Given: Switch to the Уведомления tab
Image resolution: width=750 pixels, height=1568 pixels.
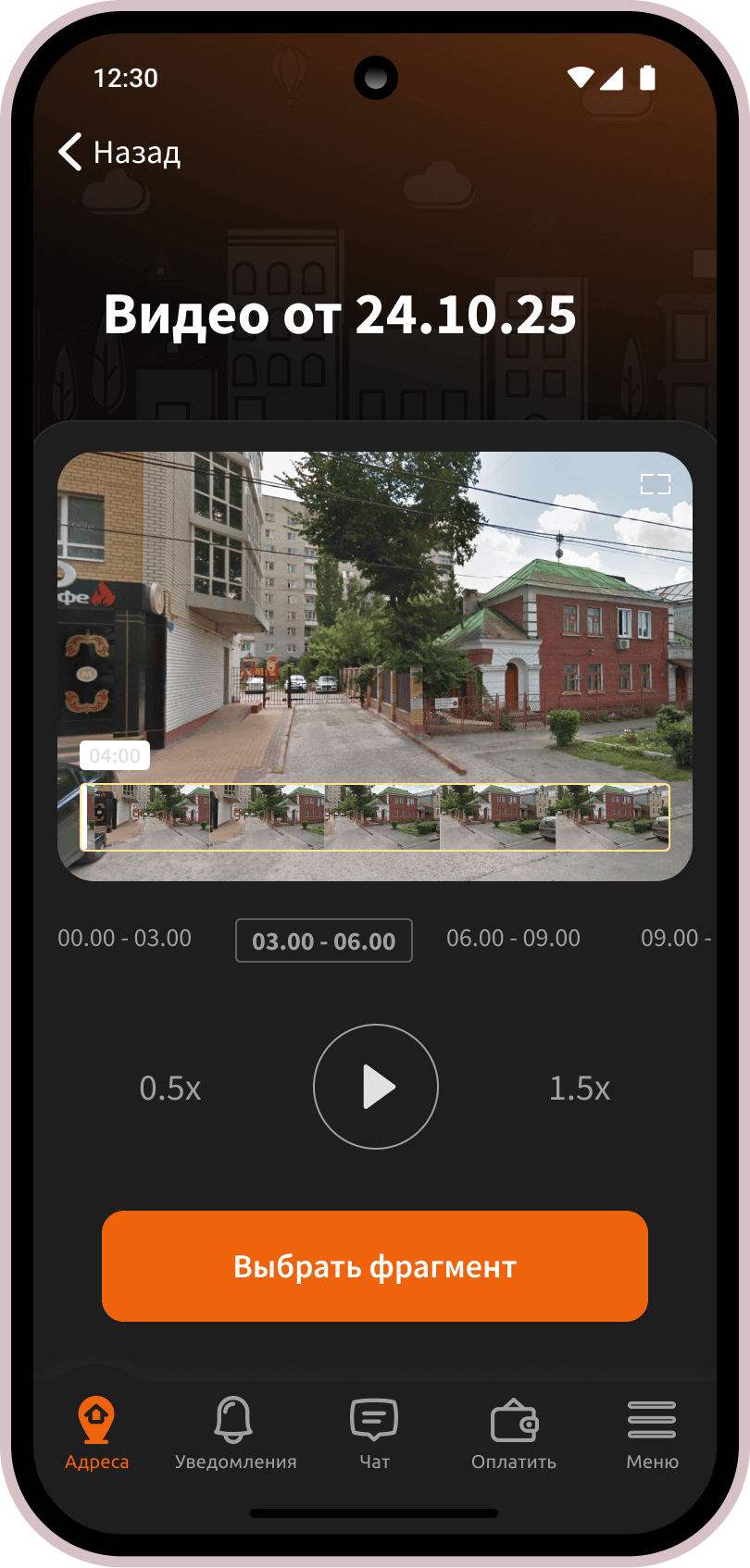Looking at the screenshot, I should pyautogui.click(x=235, y=1434).
